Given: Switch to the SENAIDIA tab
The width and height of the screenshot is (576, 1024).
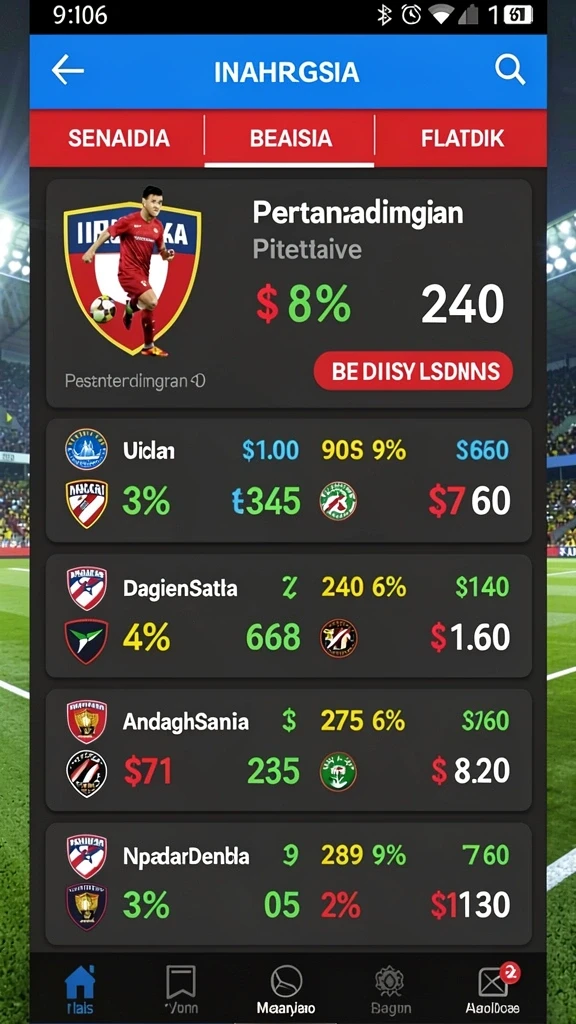Looking at the screenshot, I should coord(118,138).
